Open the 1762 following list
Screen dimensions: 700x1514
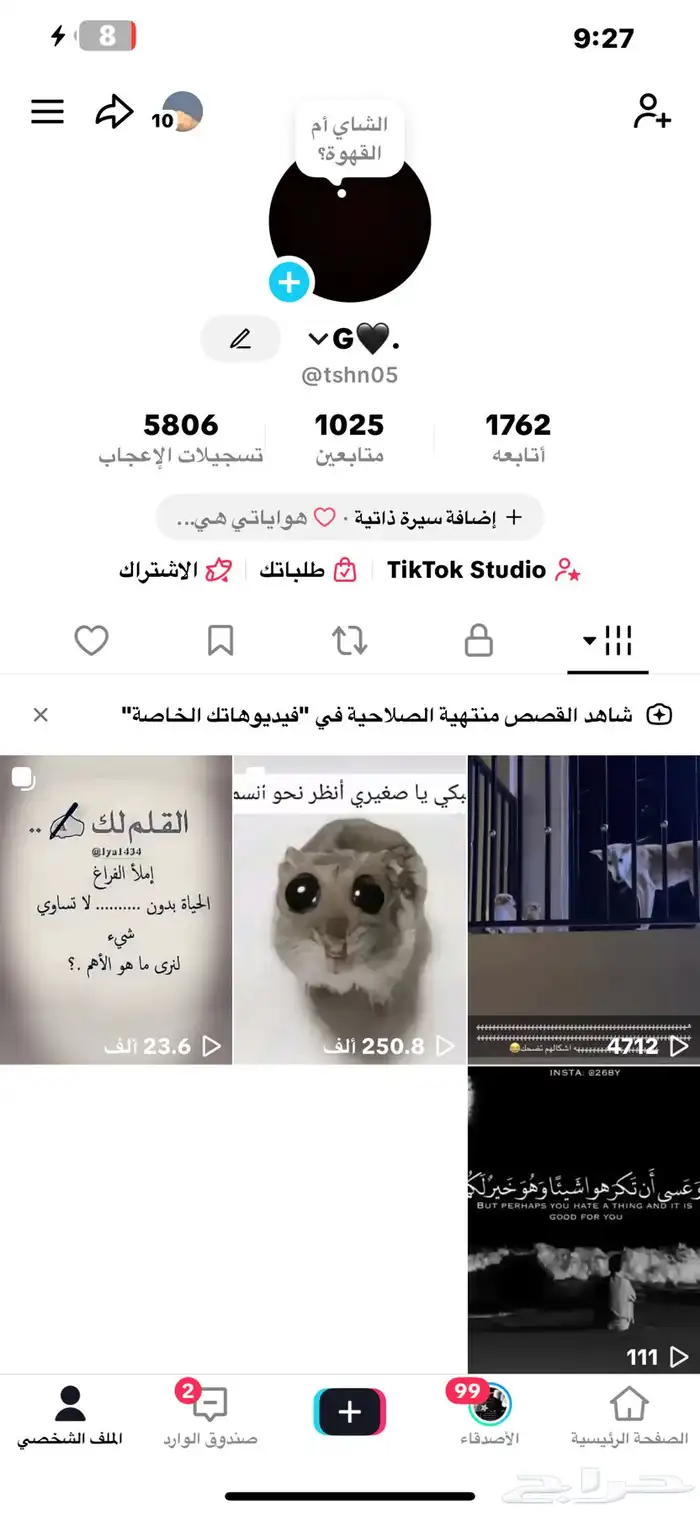518,439
